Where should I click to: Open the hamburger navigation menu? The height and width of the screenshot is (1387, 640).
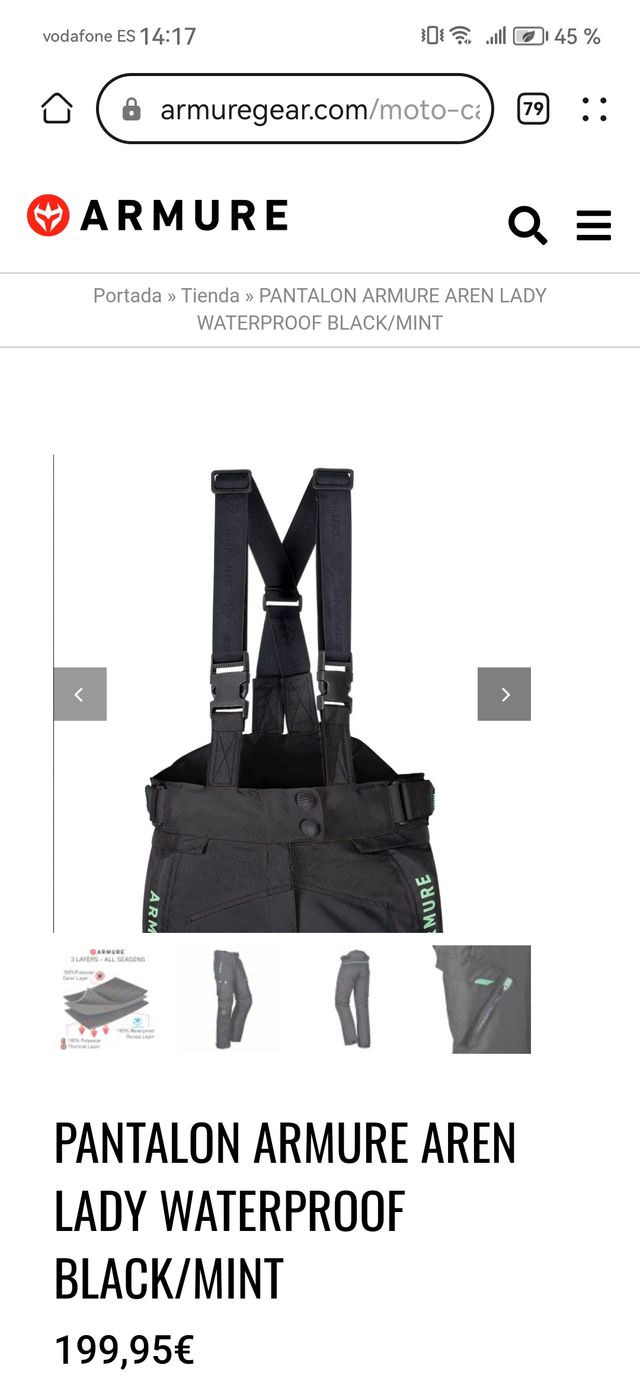[x=594, y=225]
